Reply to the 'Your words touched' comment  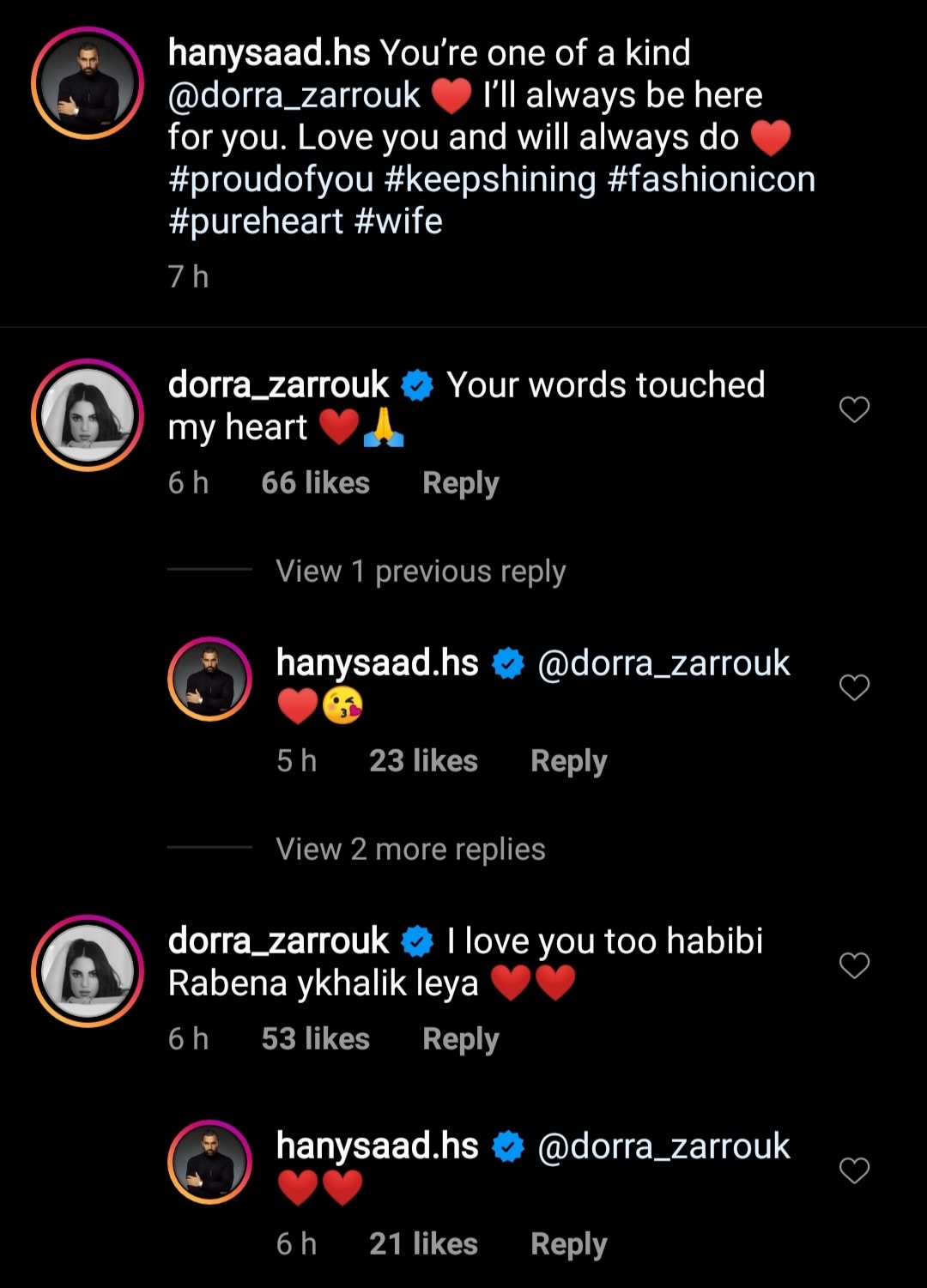[460, 483]
